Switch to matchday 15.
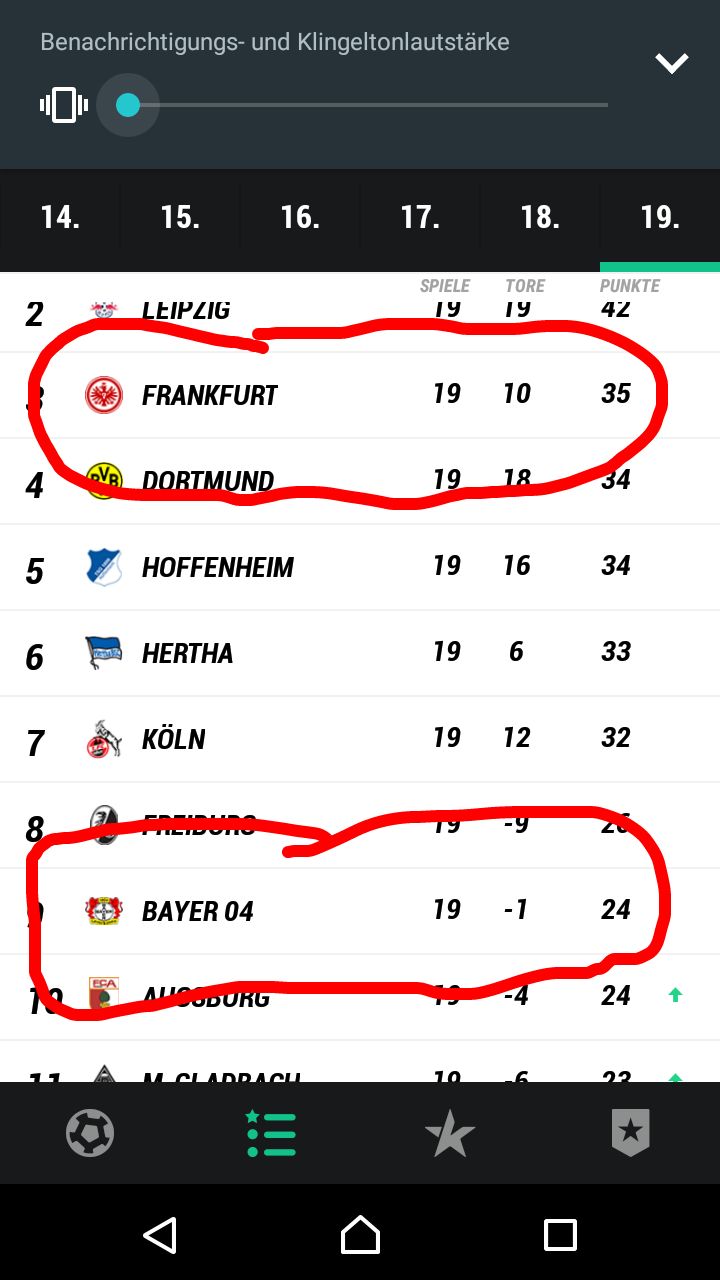The width and height of the screenshot is (720, 1280). [x=180, y=217]
